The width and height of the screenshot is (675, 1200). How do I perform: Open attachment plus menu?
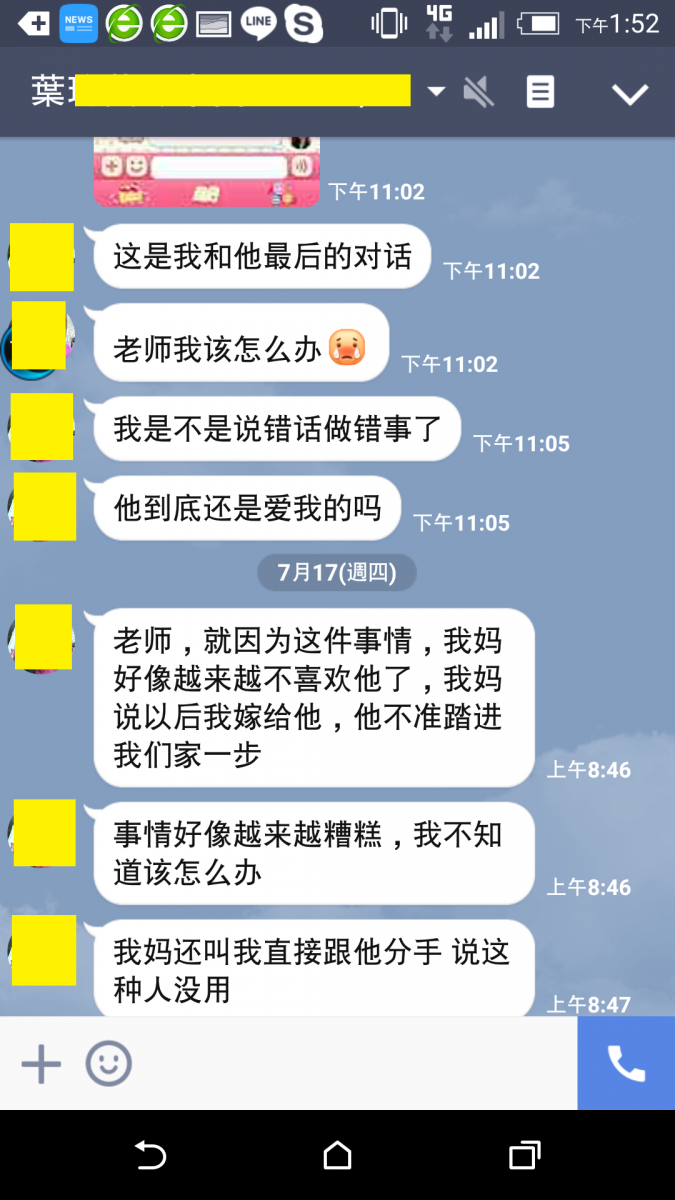click(x=41, y=1064)
